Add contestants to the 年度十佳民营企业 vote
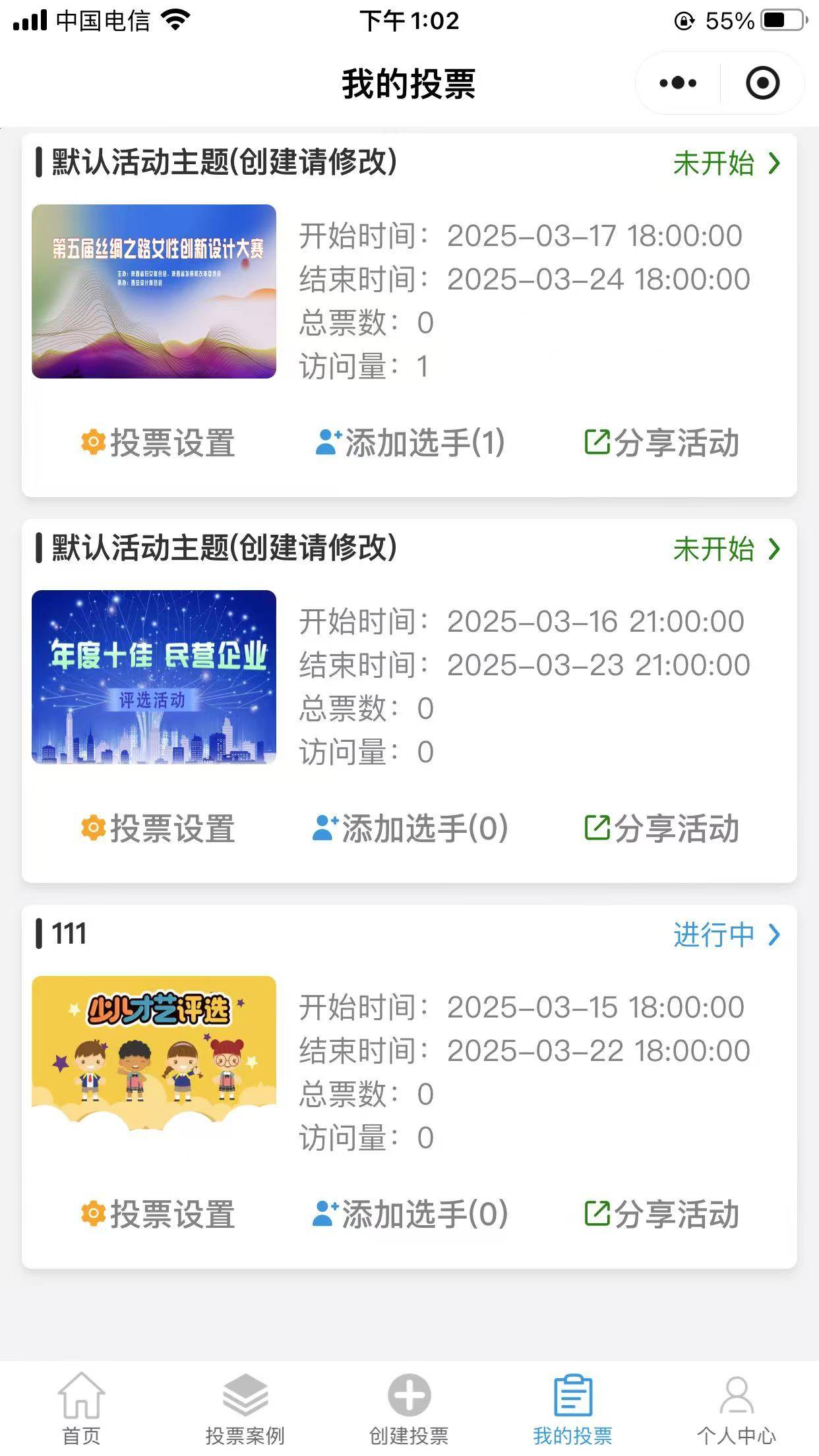819x1456 pixels. tap(410, 828)
